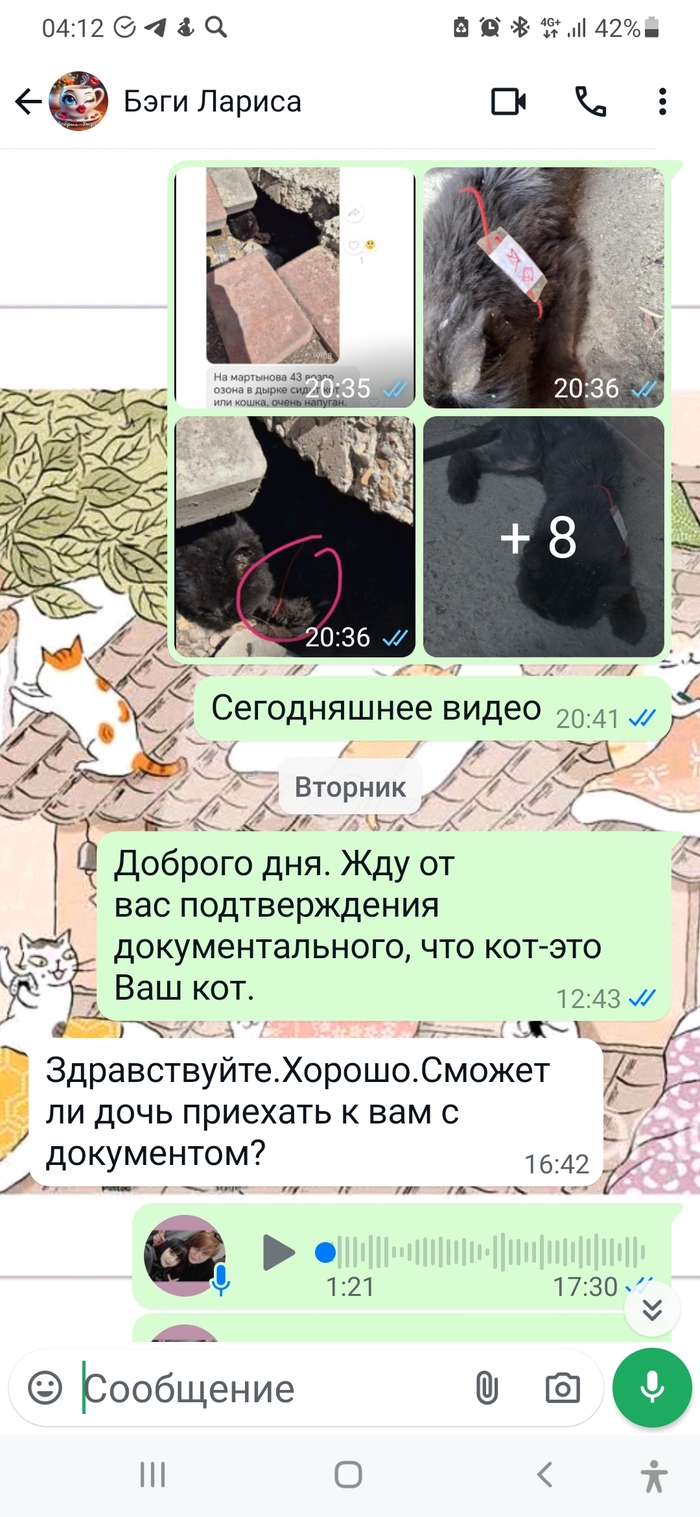The image size is (700, 1517).
Task: Tap the green microphone button
Action: pyautogui.click(x=652, y=1388)
